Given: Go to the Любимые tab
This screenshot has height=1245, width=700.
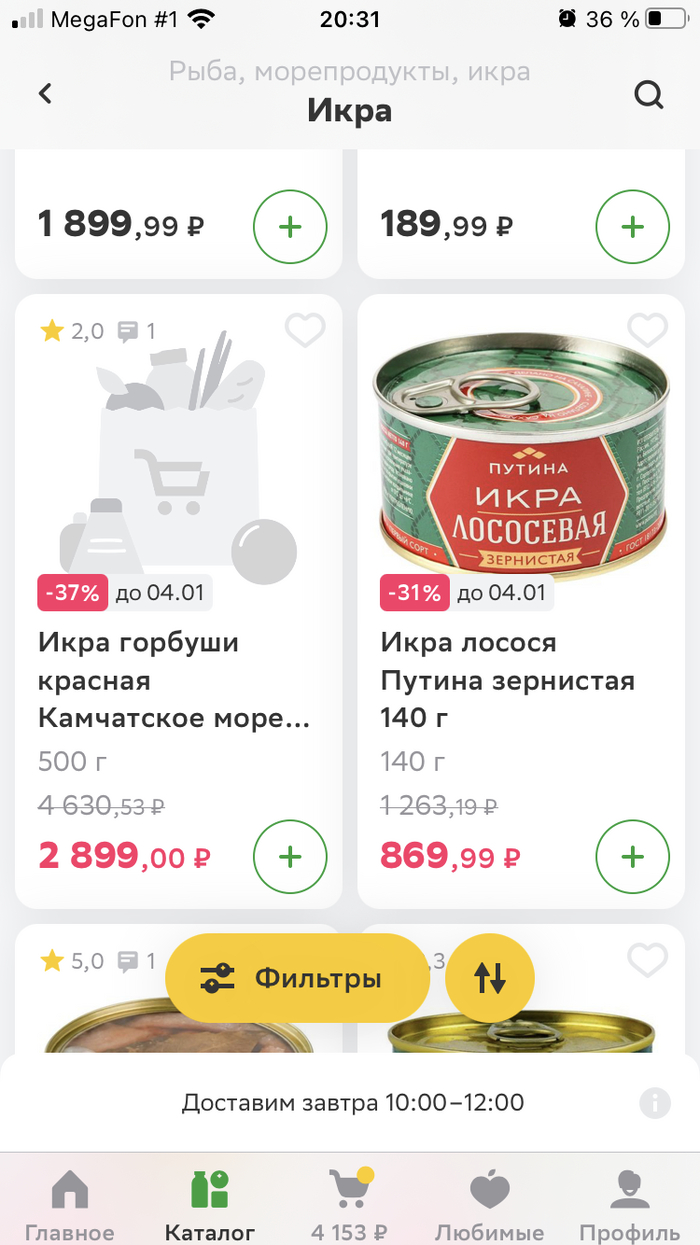Looking at the screenshot, I should pos(489,1203).
